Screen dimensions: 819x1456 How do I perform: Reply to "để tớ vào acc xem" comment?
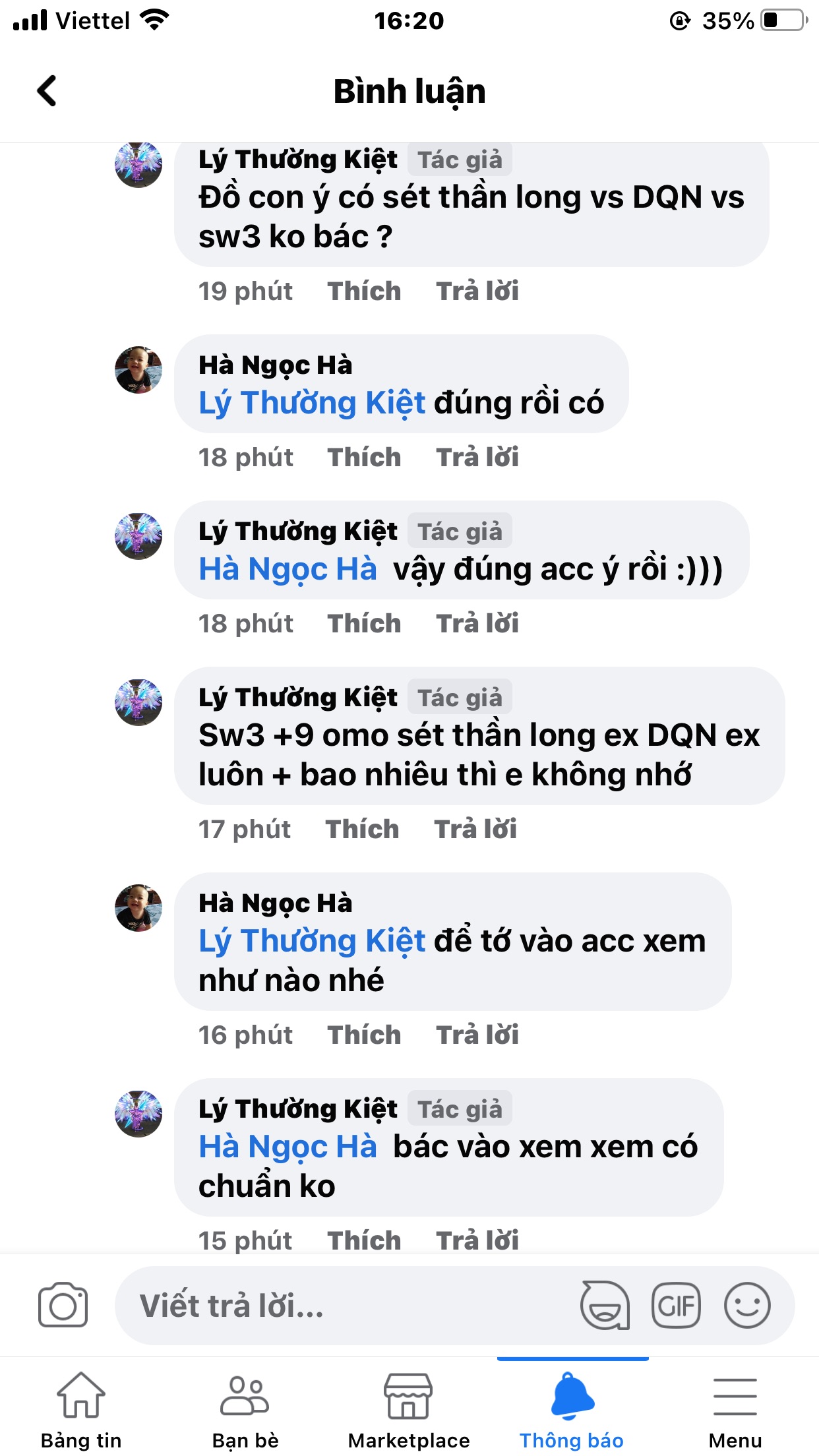477,1035
